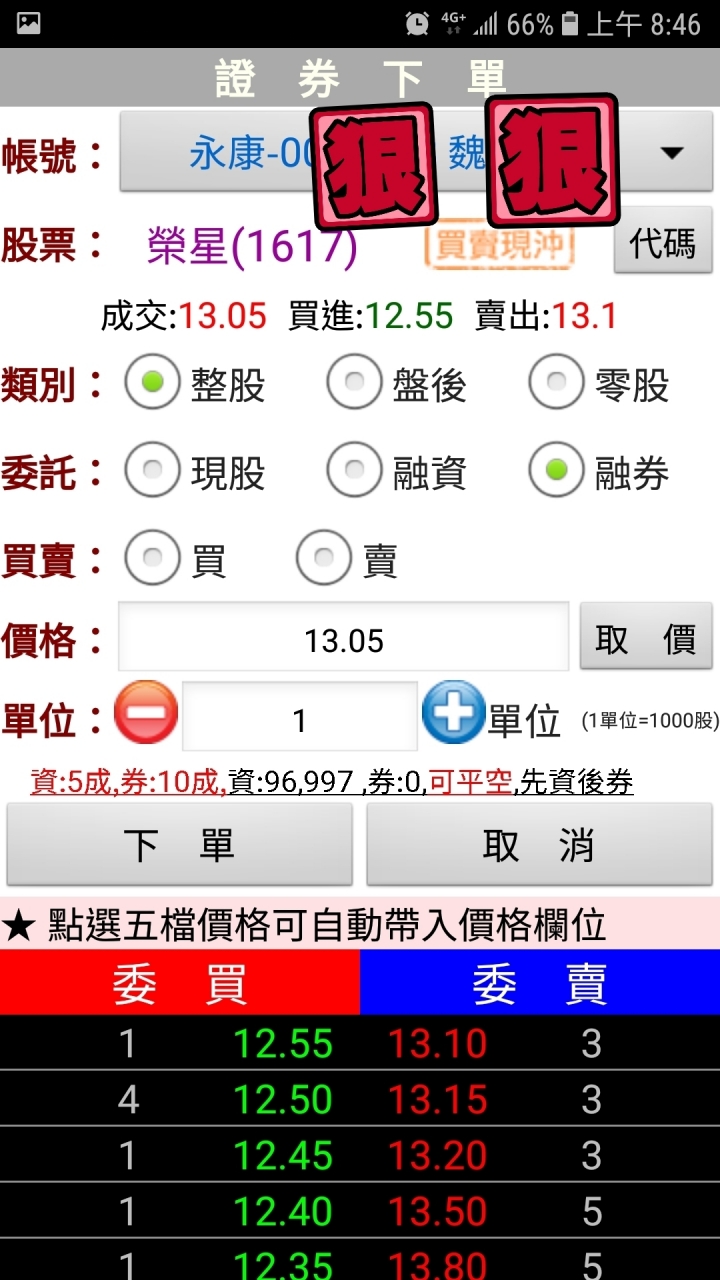Submit the order with 下單

point(180,845)
